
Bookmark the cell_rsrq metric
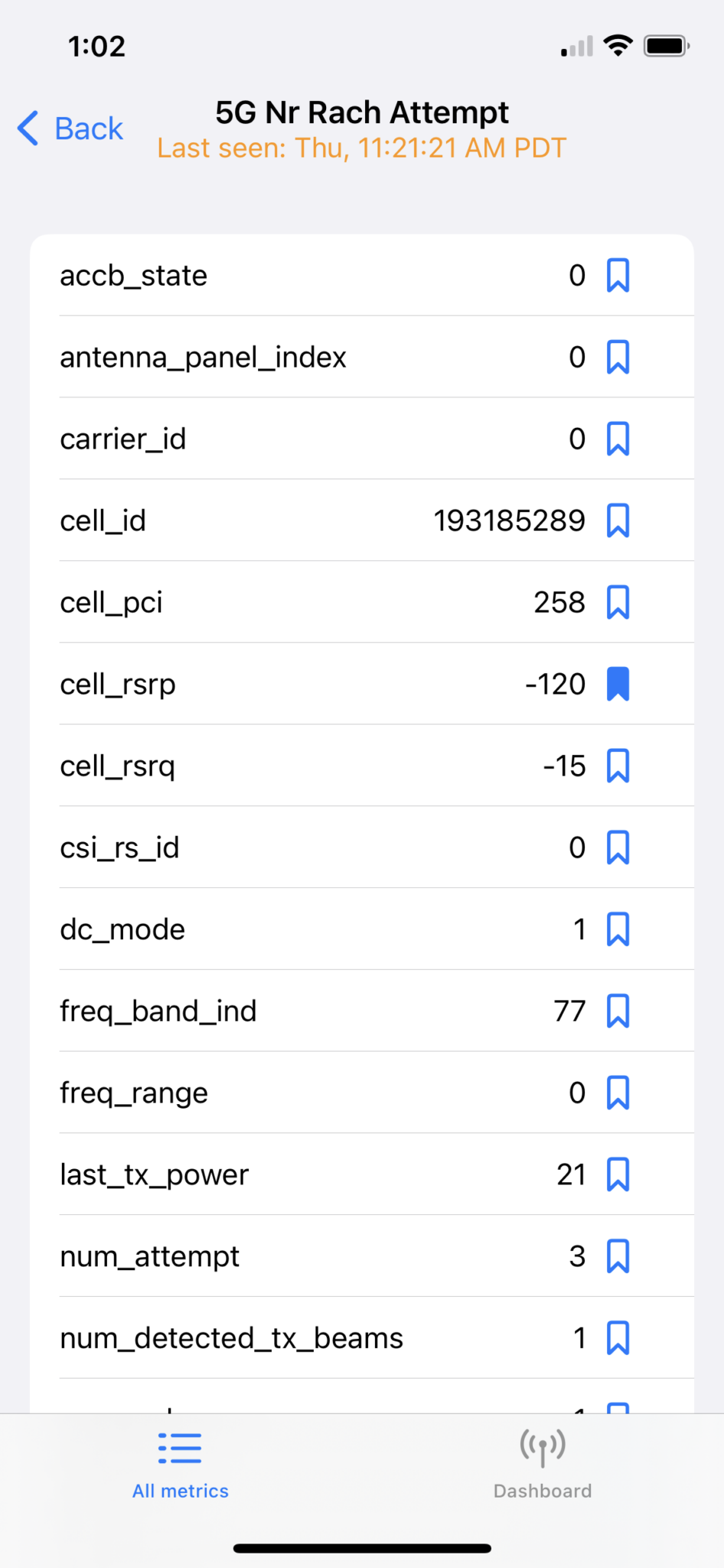[618, 766]
